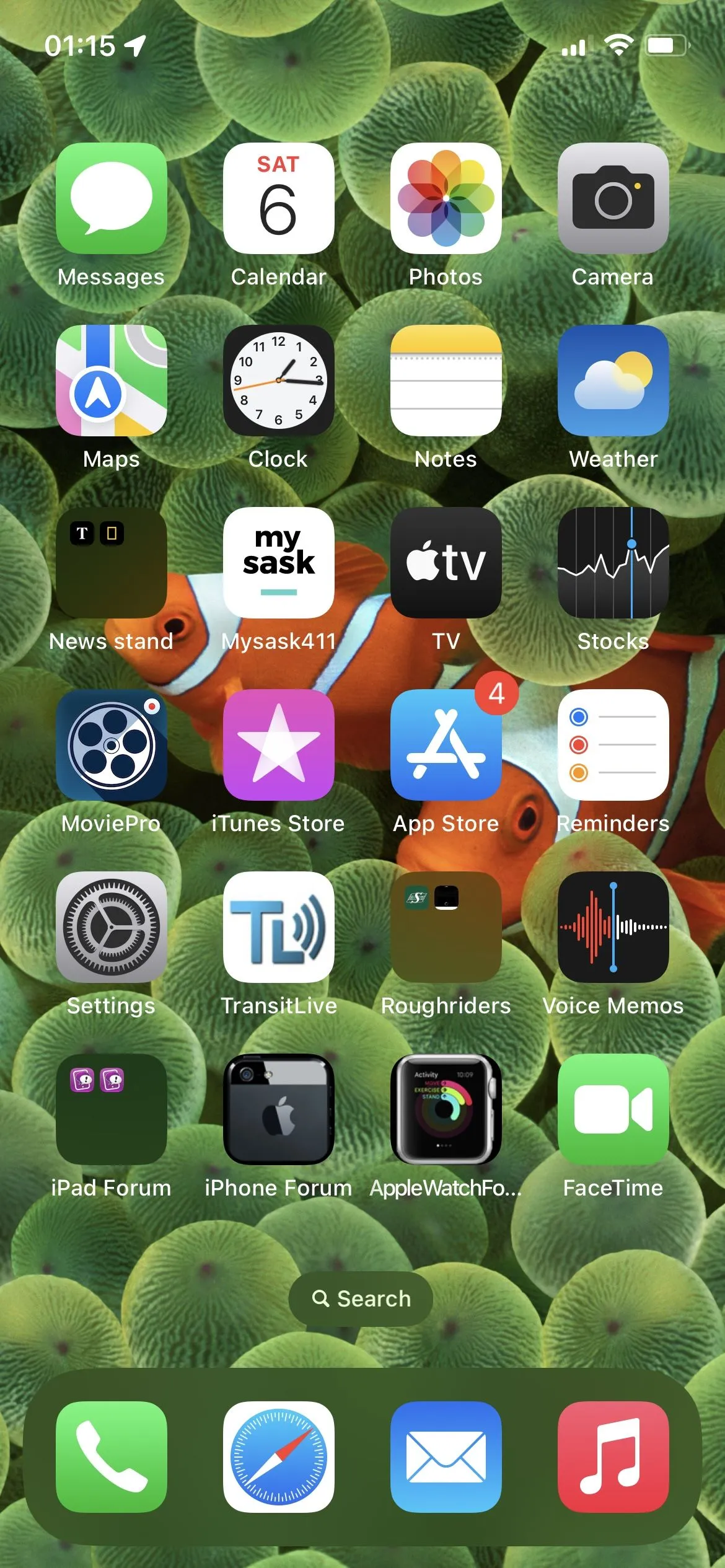
Task: Open Maps
Action: (x=112, y=381)
